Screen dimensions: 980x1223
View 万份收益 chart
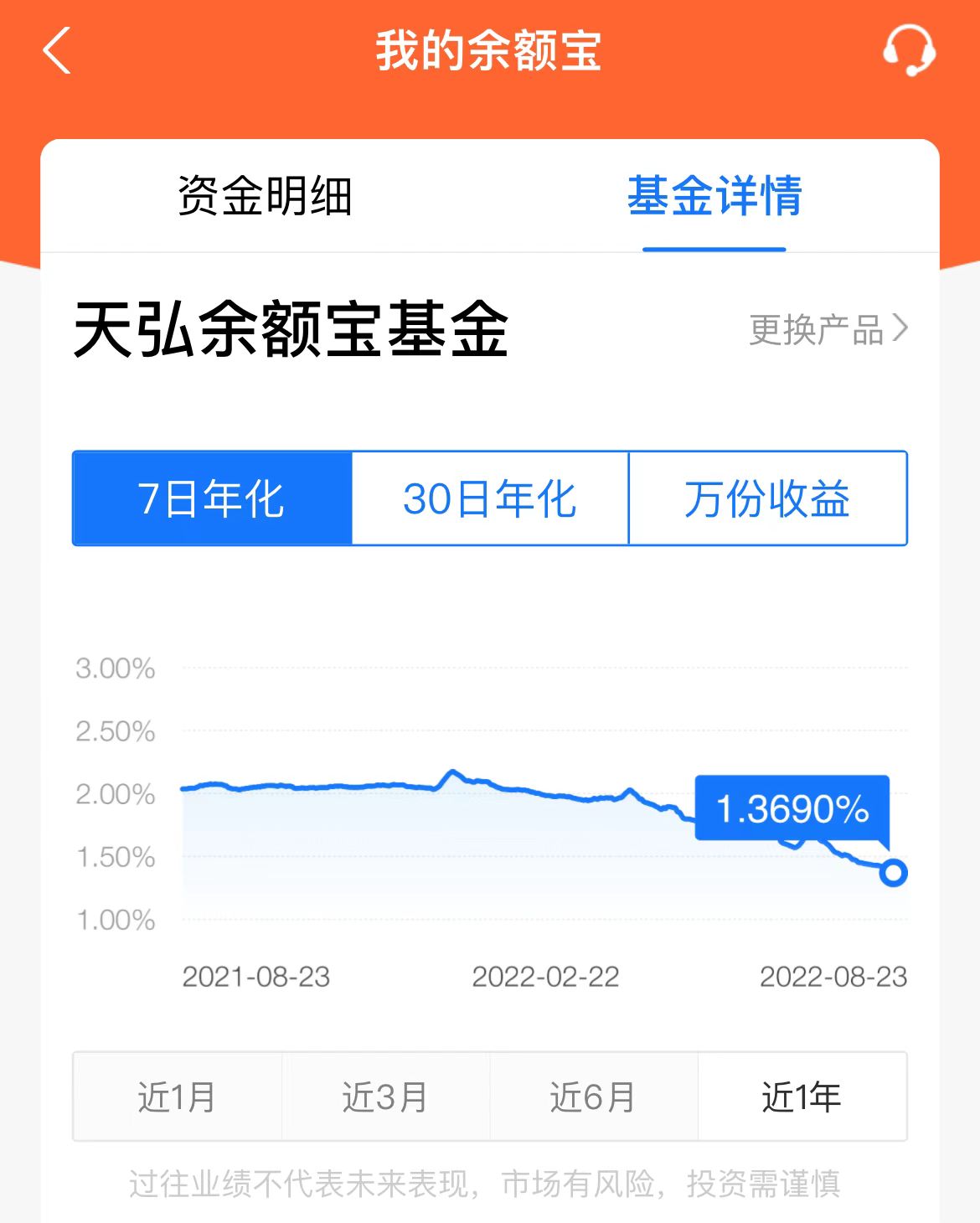click(x=767, y=499)
